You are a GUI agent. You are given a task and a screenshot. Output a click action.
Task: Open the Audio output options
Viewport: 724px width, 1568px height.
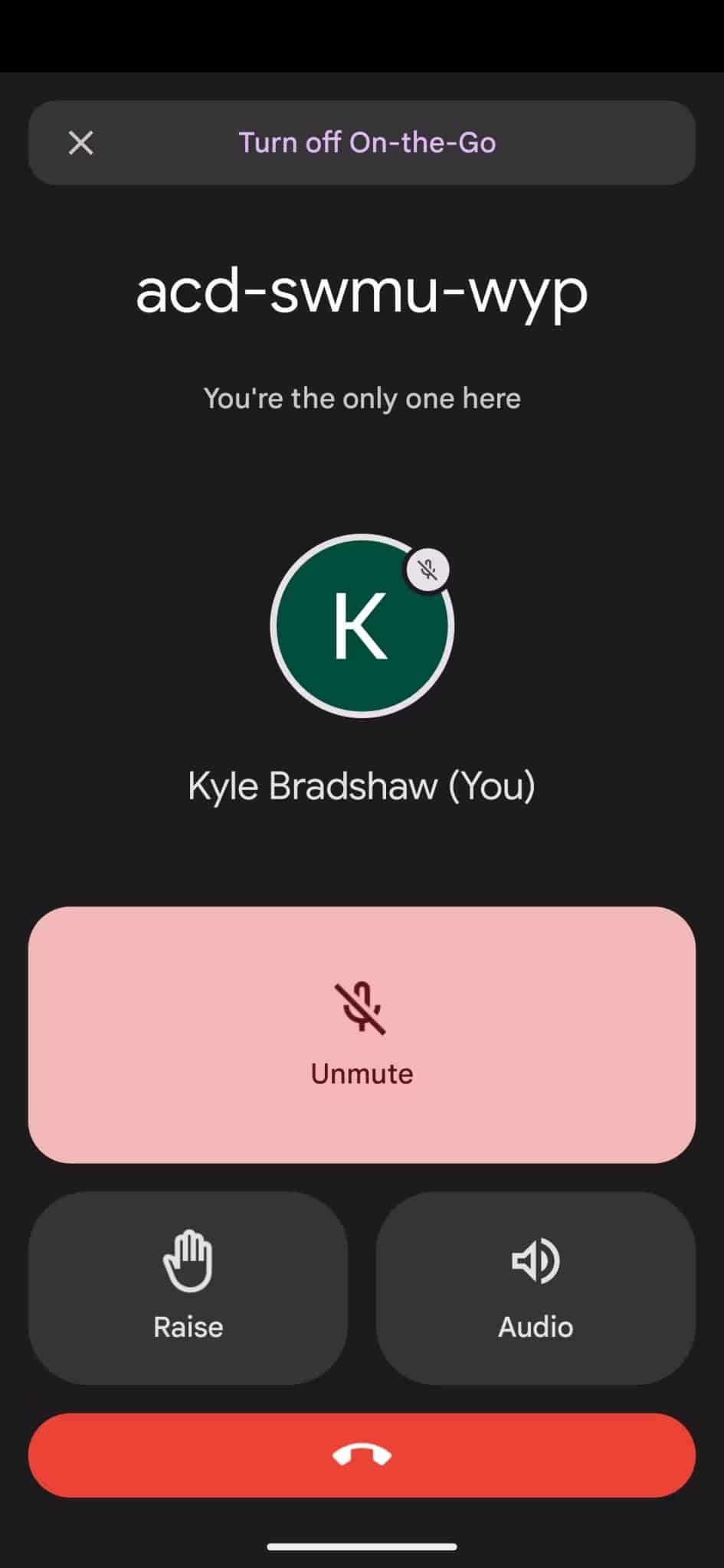pyautogui.click(x=536, y=1287)
